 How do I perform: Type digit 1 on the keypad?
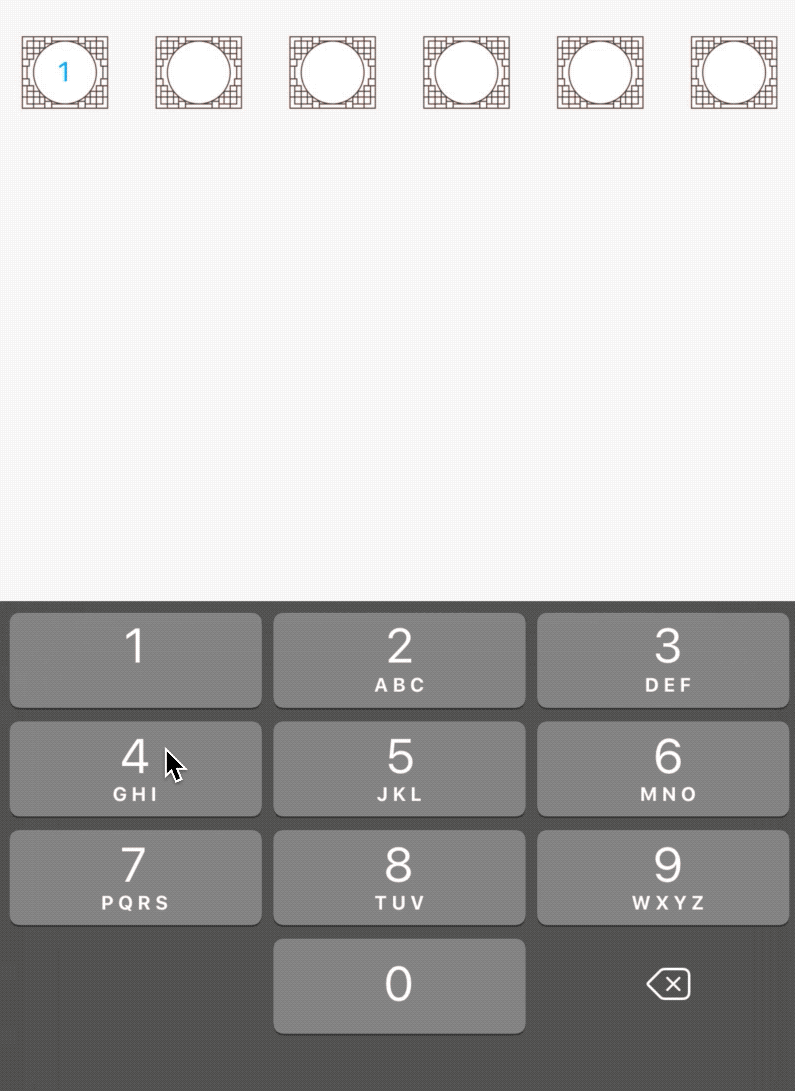click(135, 660)
